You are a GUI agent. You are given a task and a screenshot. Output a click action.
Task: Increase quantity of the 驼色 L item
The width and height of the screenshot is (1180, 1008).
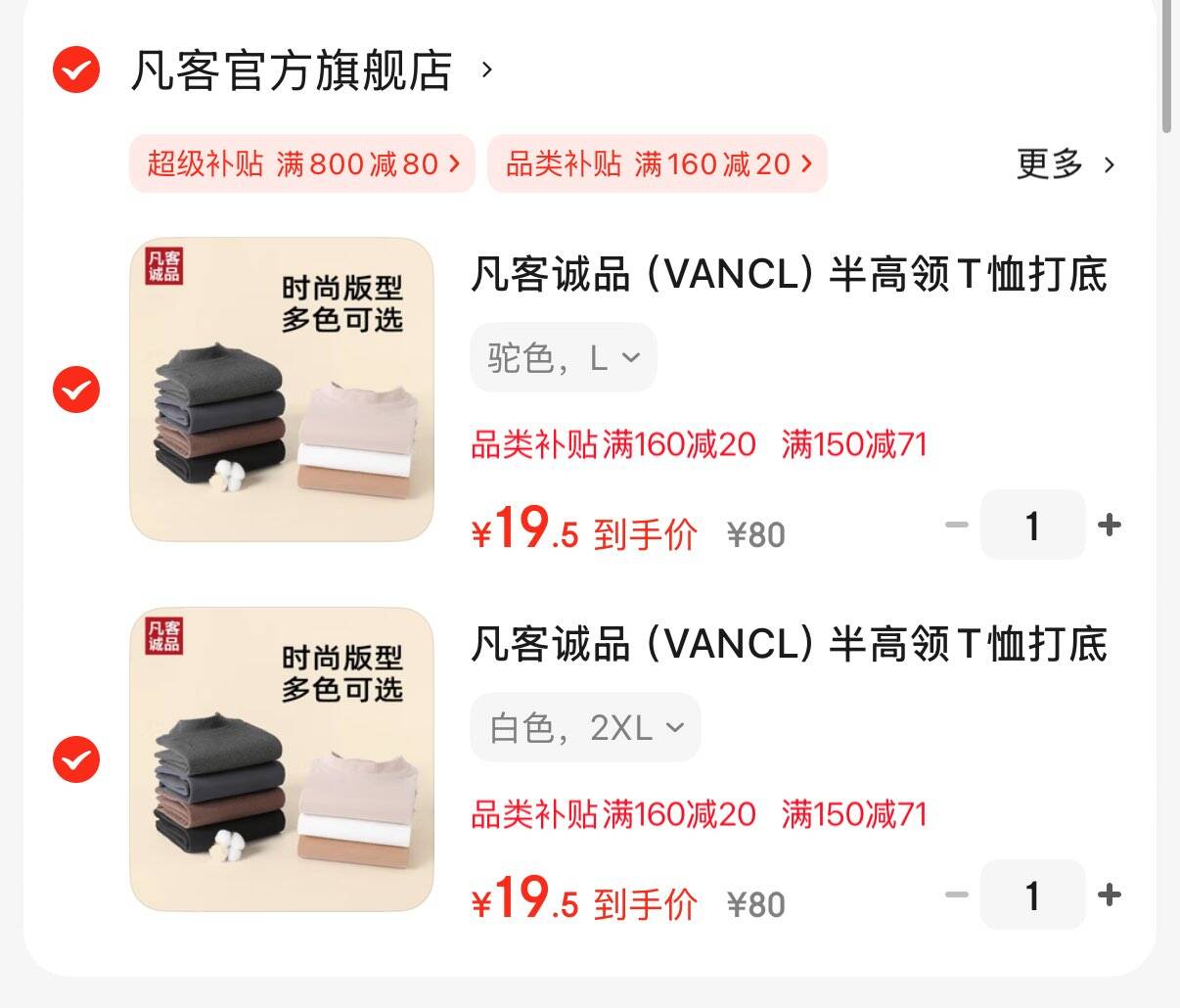coord(1110,526)
